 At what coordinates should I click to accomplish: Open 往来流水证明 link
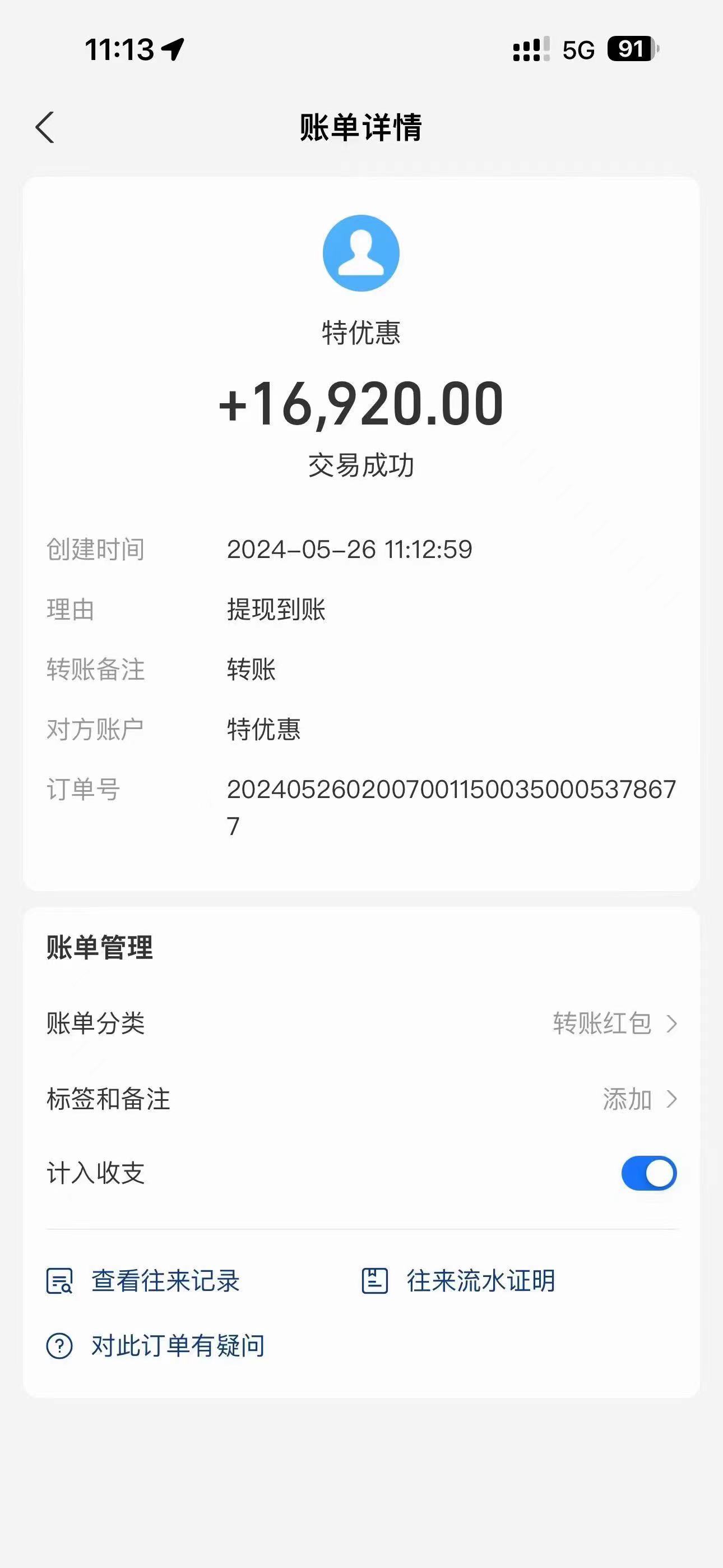tap(458, 1281)
